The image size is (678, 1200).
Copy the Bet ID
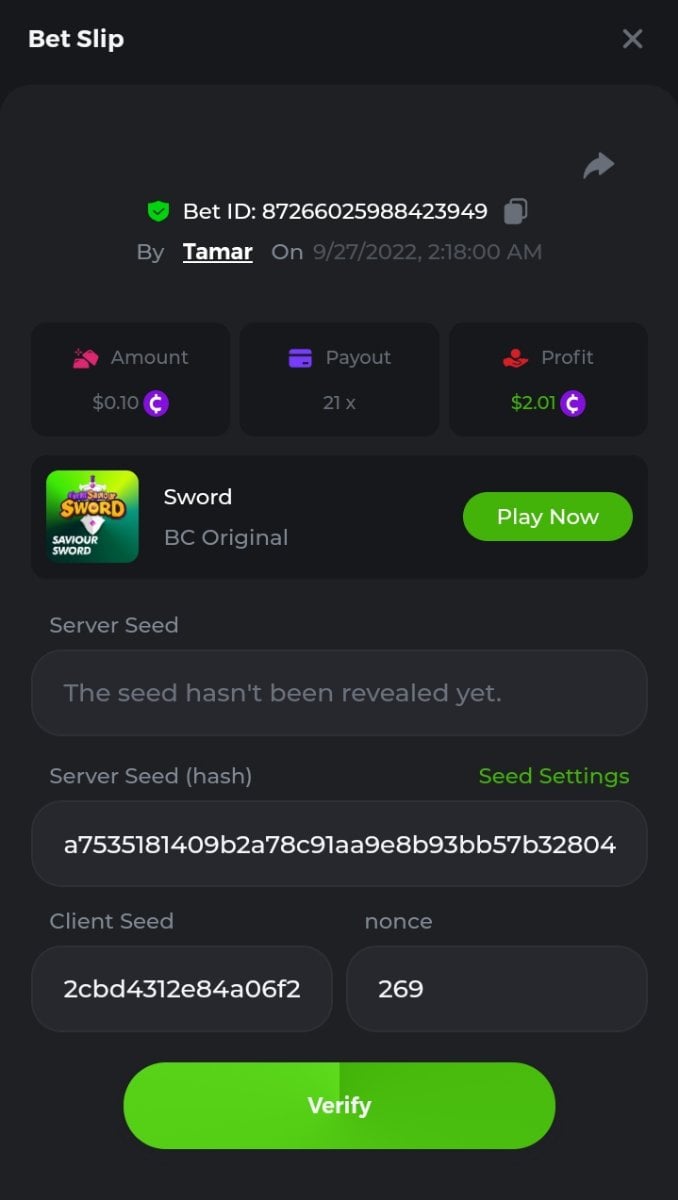tap(515, 211)
